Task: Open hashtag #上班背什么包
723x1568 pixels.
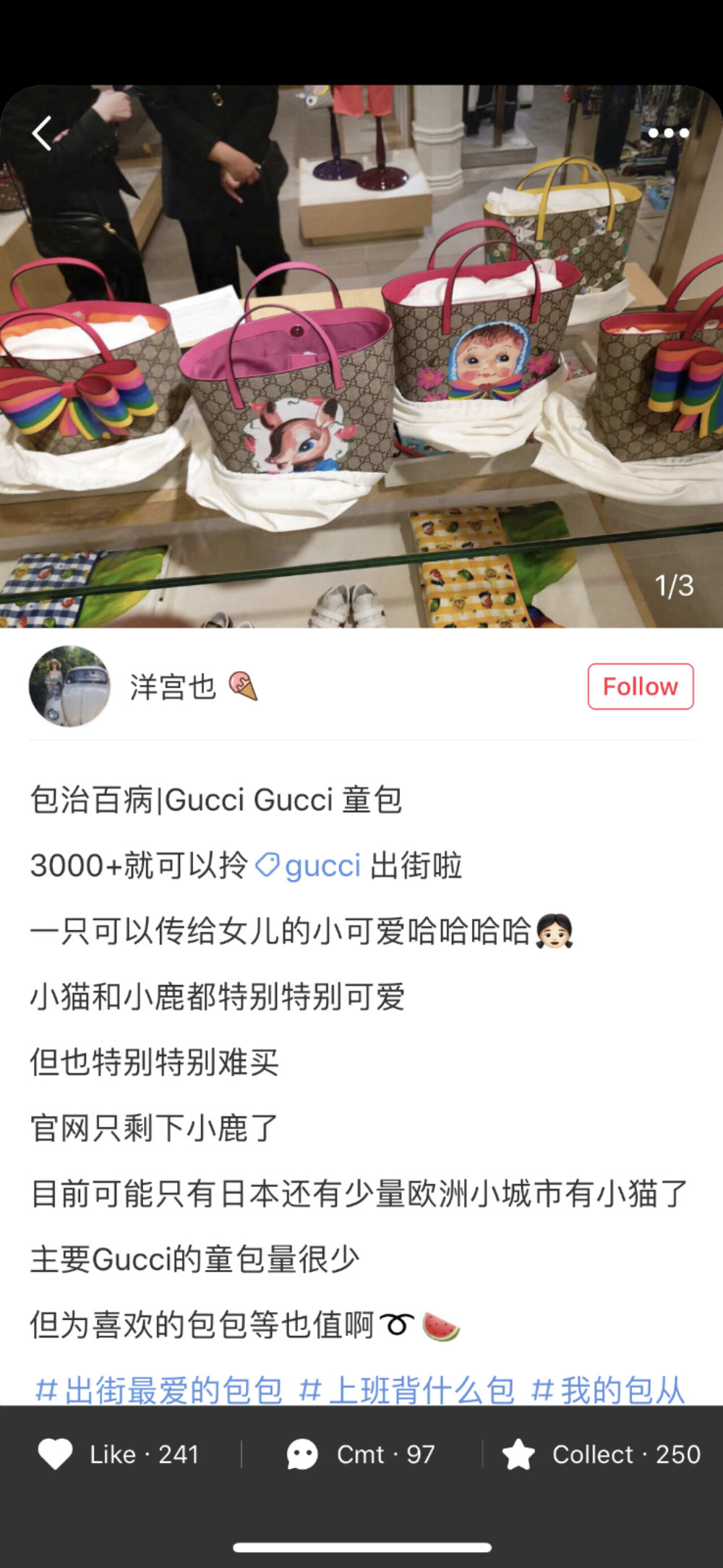Action: pos(406,1390)
